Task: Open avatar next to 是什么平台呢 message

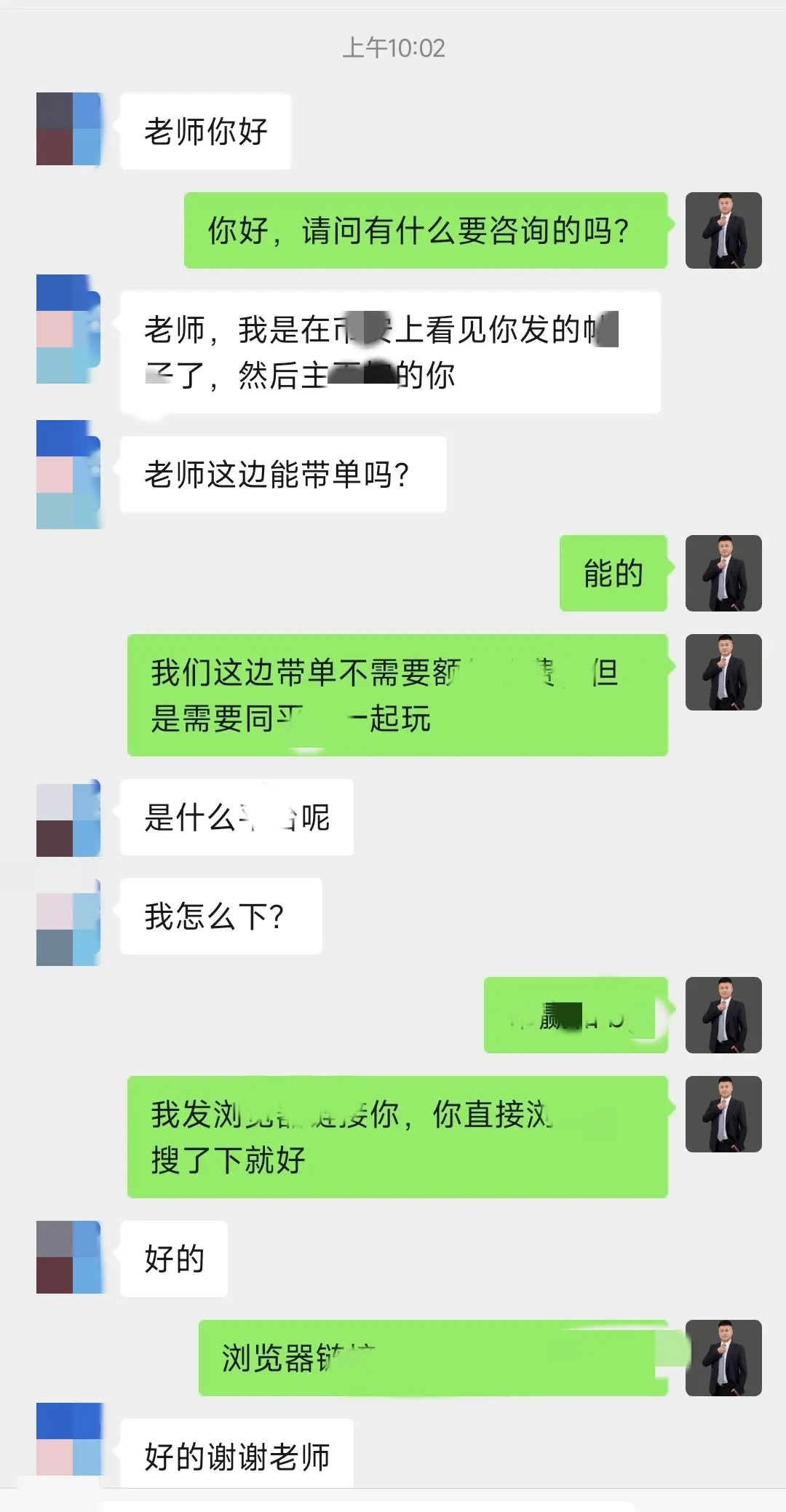Action: click(71, 817)
